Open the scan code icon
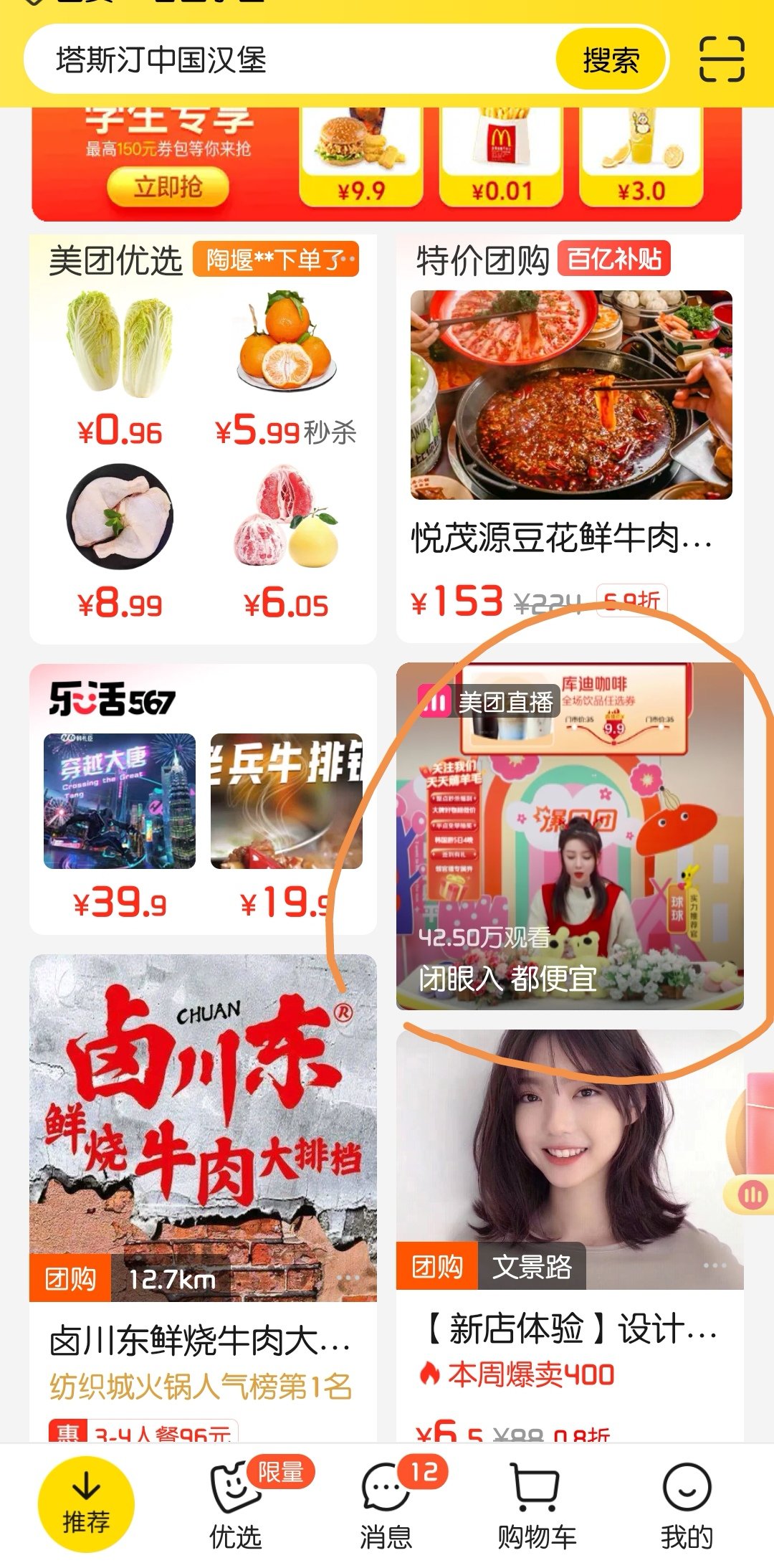 [721, 59]
